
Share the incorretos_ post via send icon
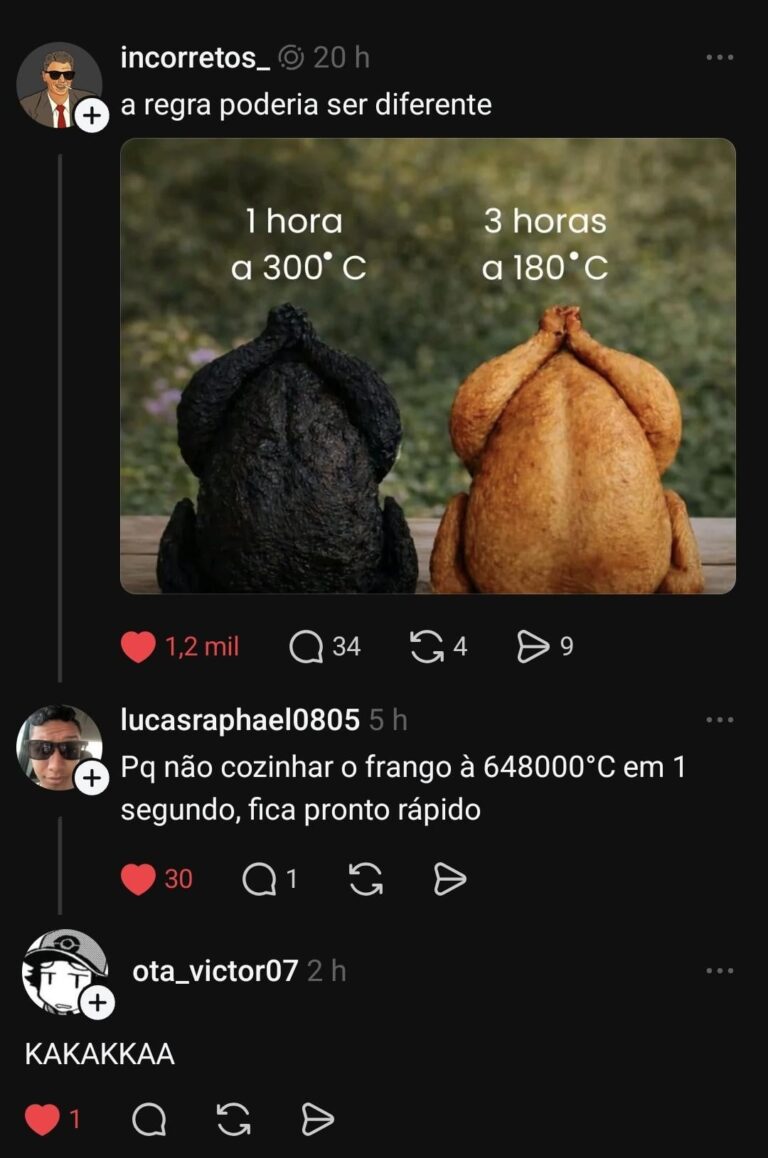pos(533,648)
